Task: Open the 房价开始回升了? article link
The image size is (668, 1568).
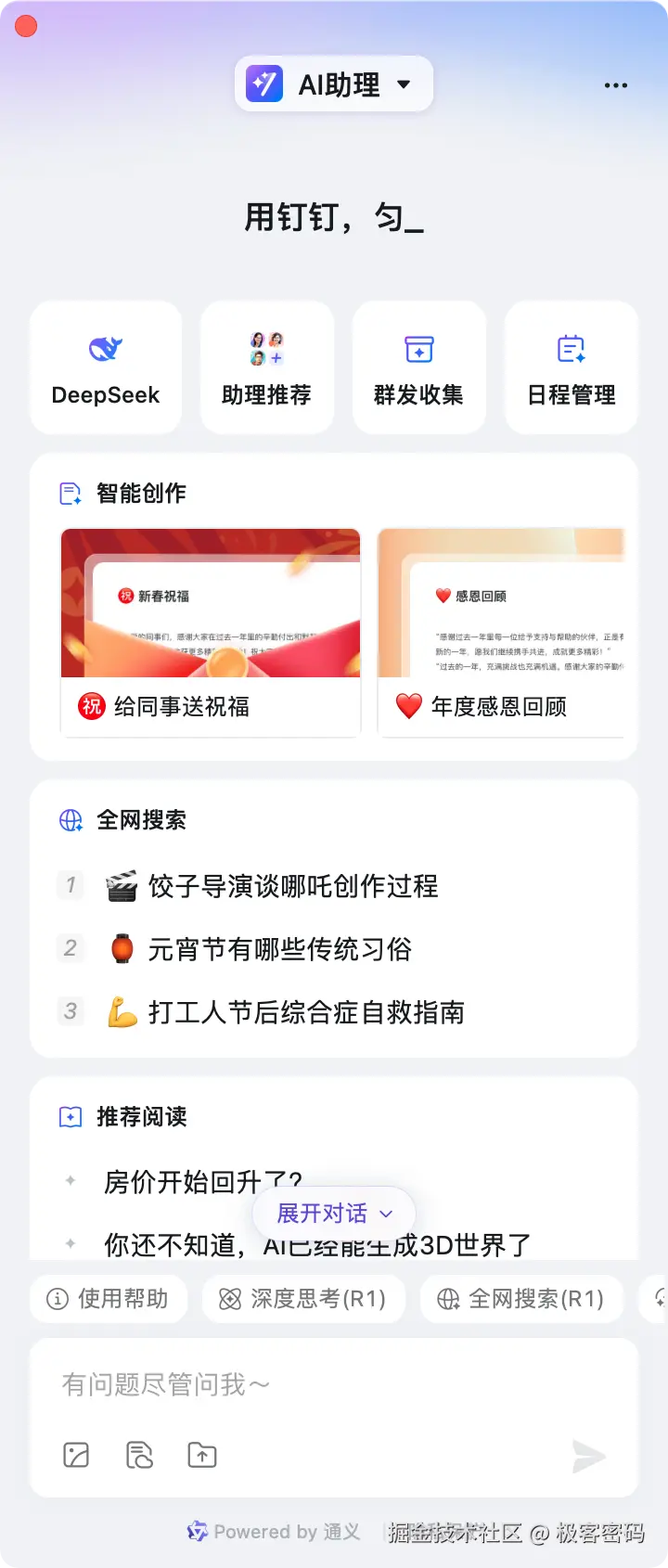Action: (200, 1180)
